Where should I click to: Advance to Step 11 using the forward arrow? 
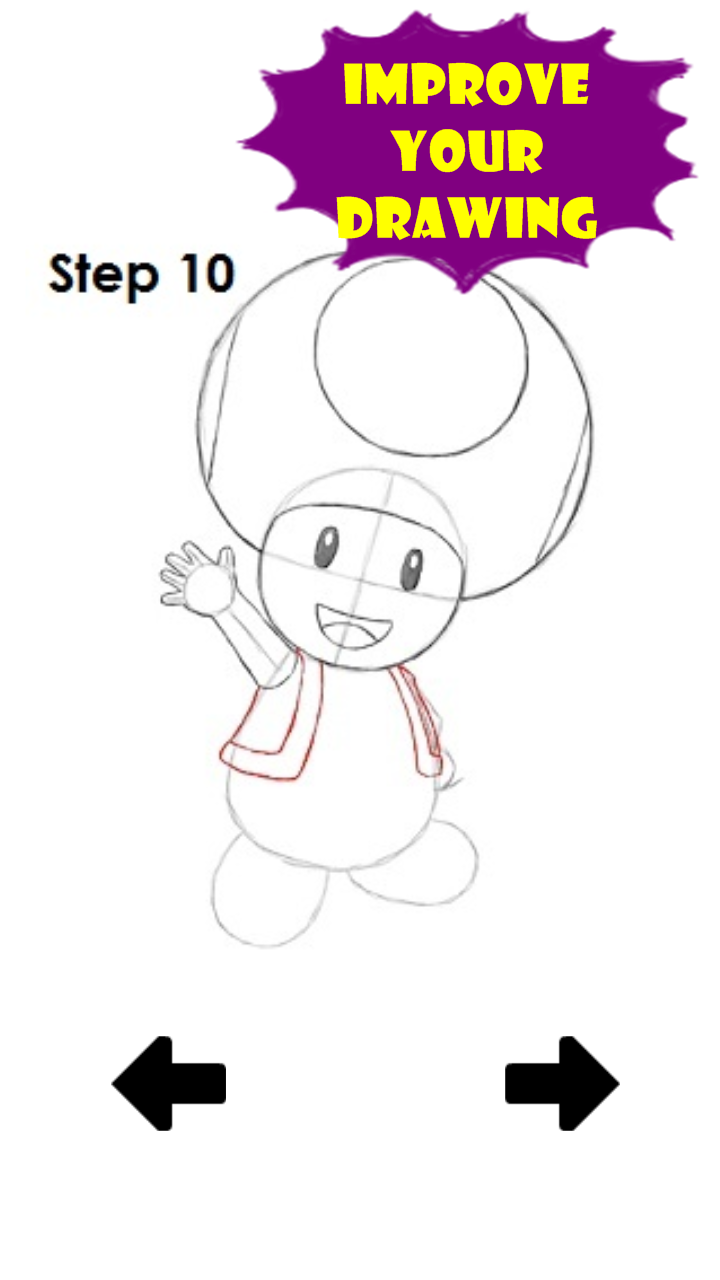[x=563, y=1083]
